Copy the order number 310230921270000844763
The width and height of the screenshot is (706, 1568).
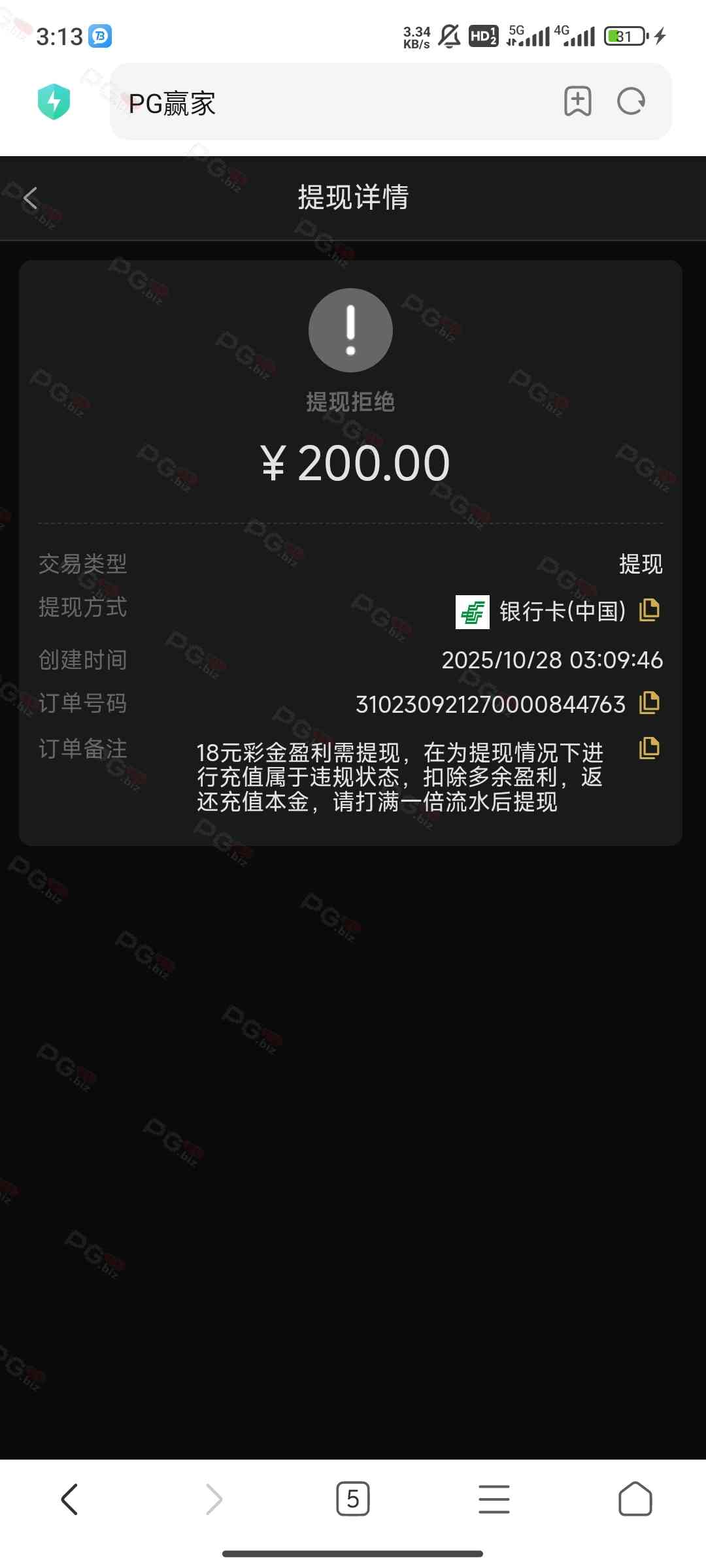649,703
